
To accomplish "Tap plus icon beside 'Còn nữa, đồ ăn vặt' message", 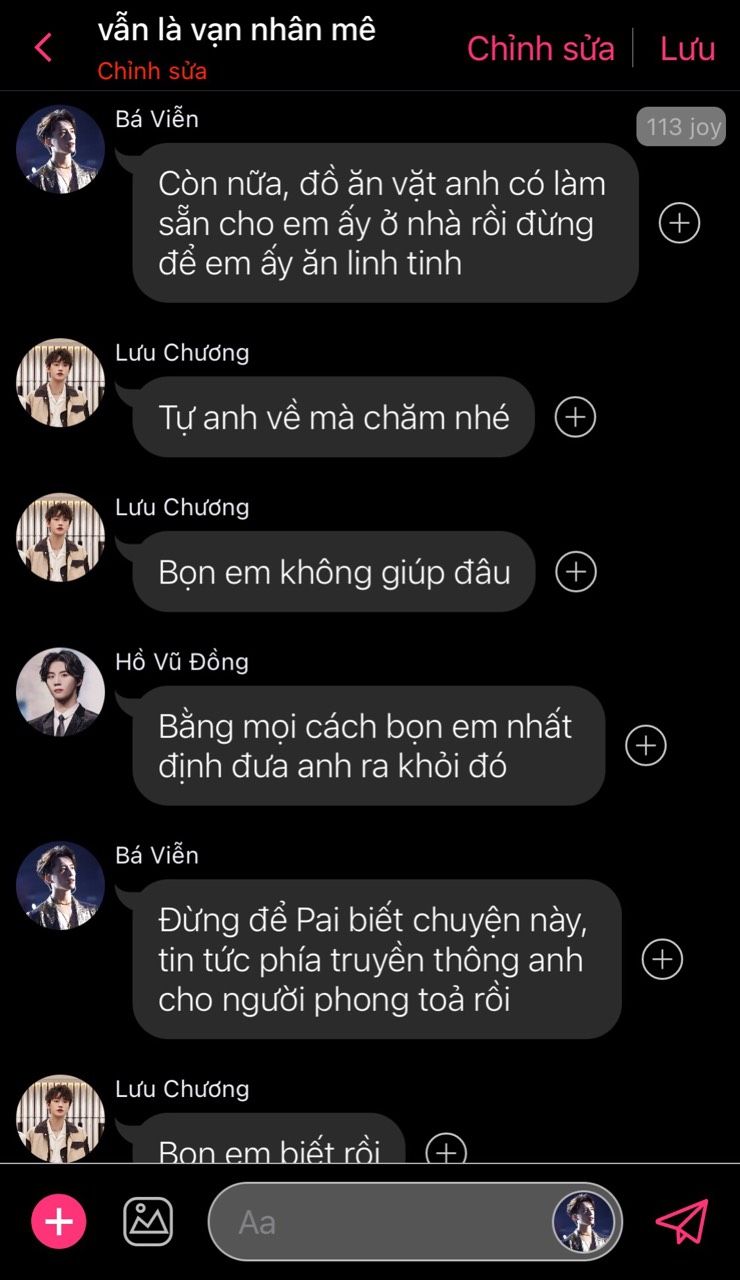I will 679,222.
